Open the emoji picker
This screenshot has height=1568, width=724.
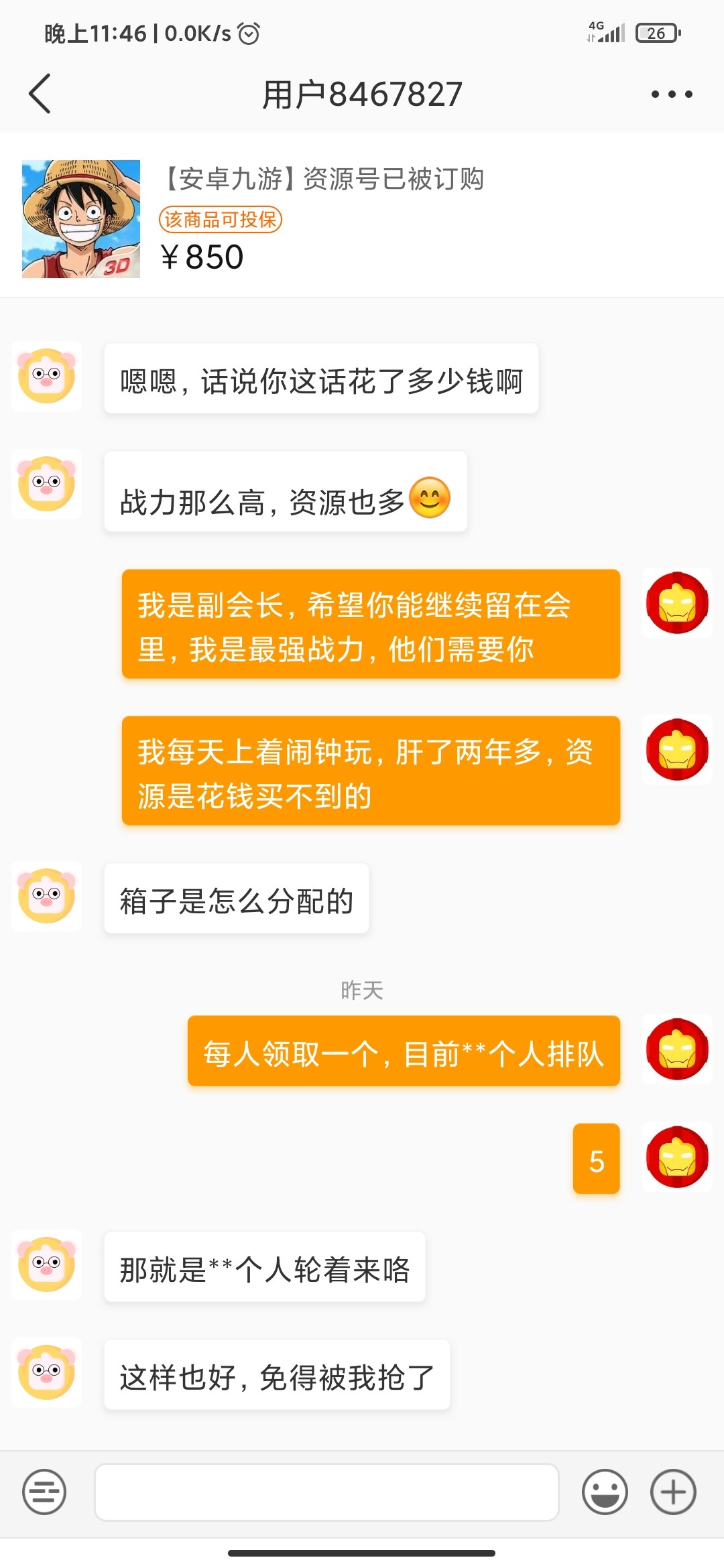coord(605,1492)
